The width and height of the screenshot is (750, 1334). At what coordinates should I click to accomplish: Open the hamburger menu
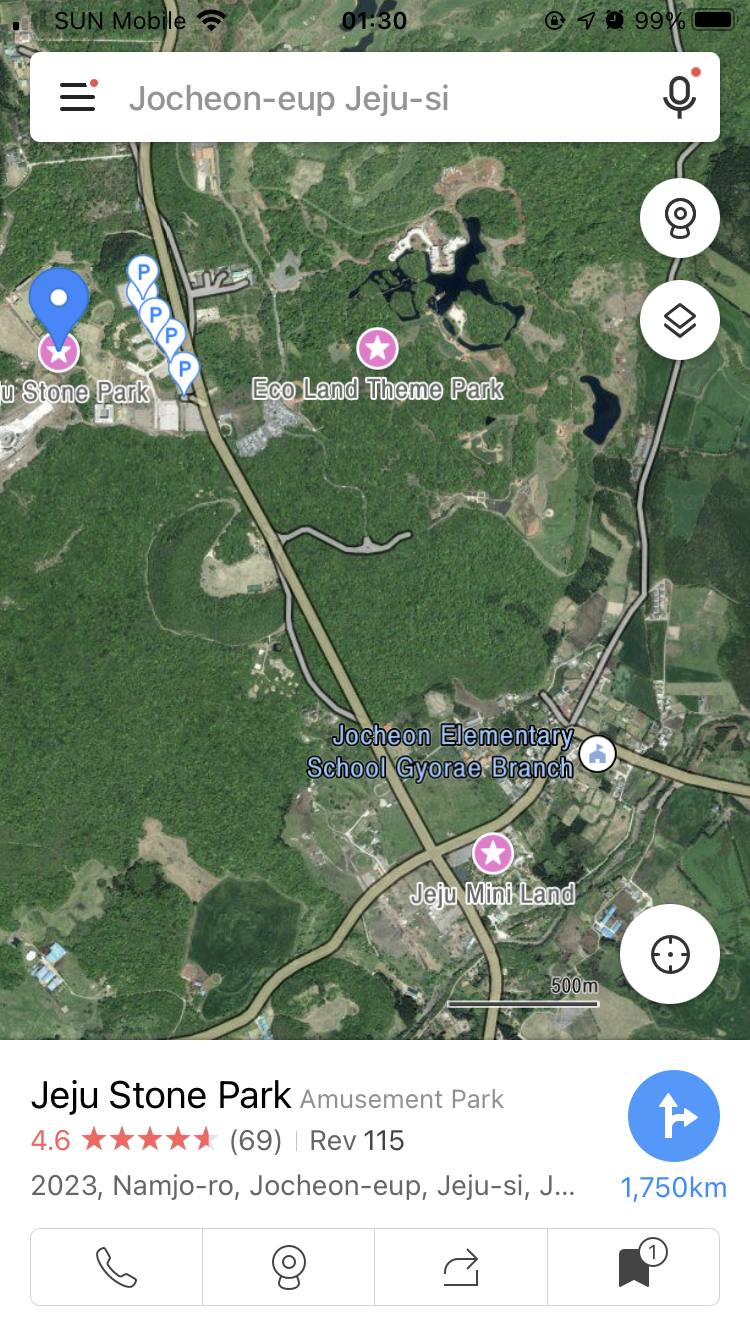(x=78, y=97)
